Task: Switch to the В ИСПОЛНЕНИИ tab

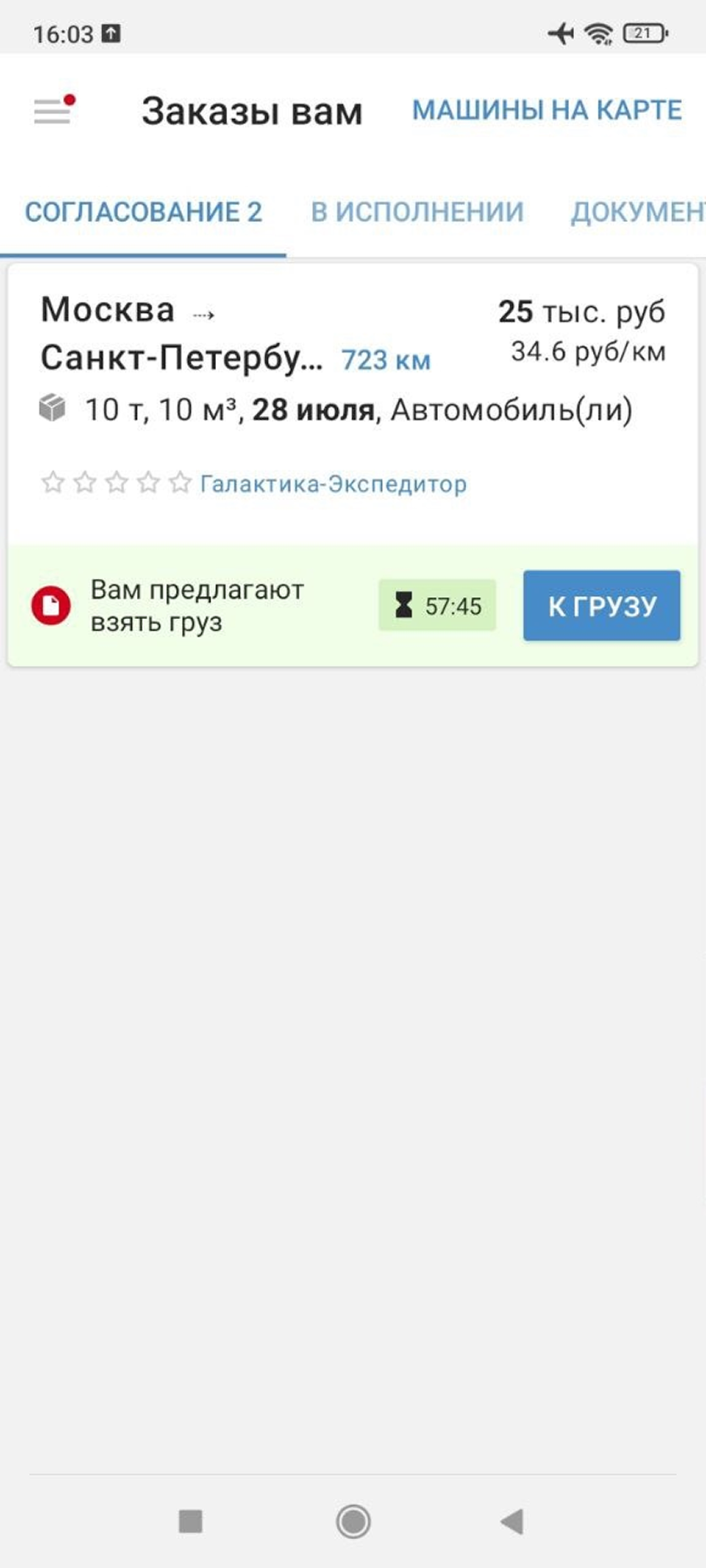Action: point(417,212)
